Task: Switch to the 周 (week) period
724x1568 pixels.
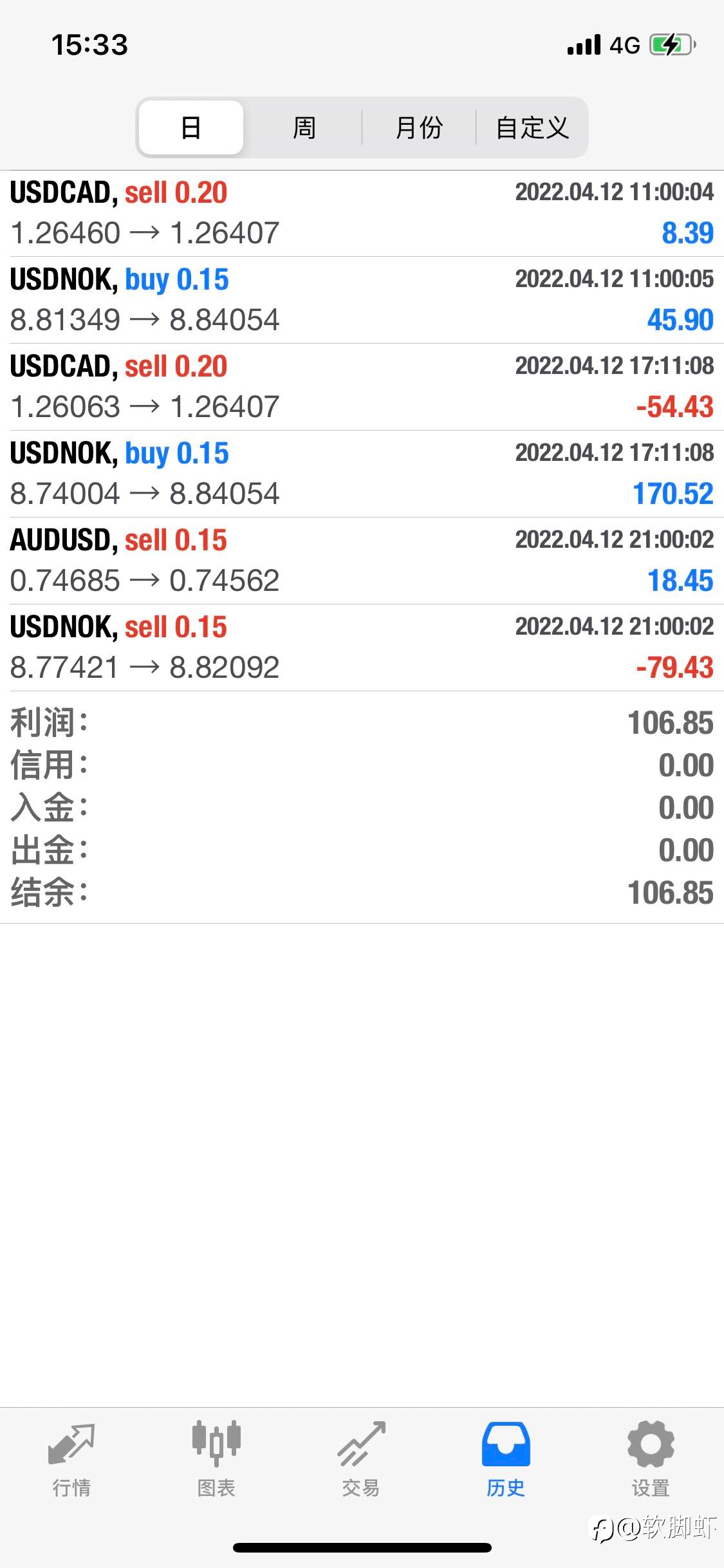Action: coord(304,127)
